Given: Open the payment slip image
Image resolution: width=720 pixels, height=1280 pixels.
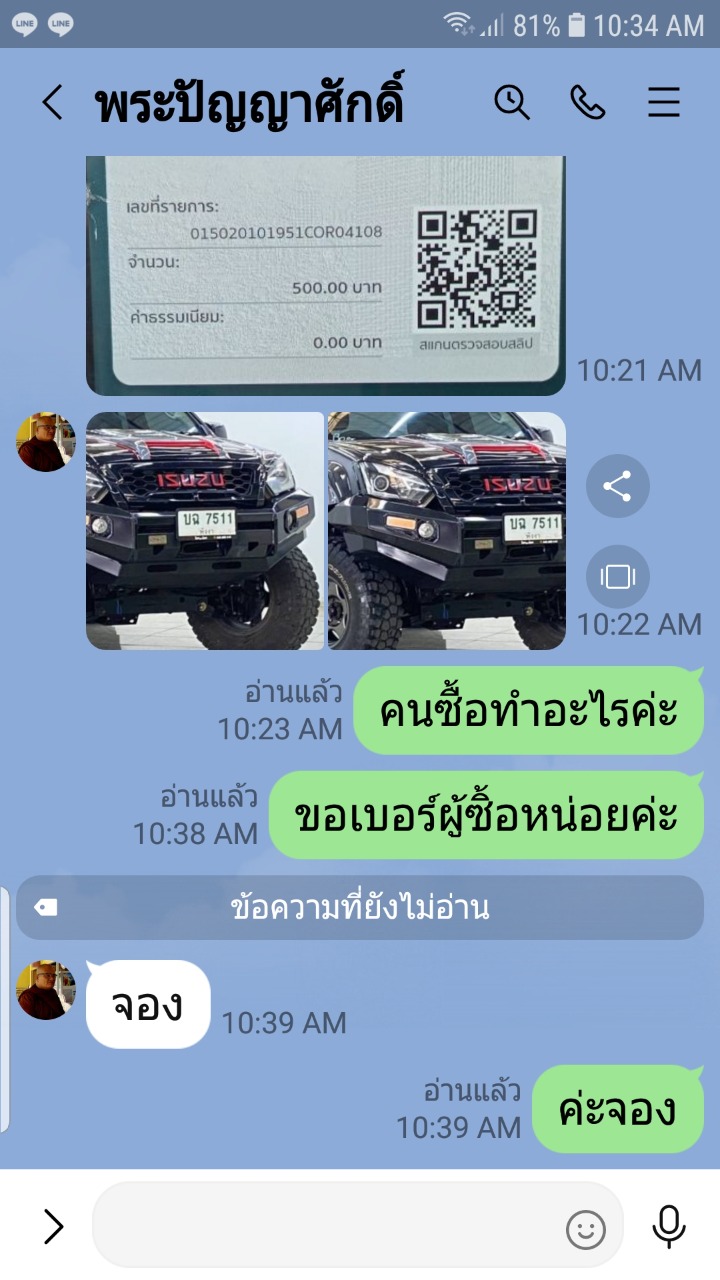Looking at the screenshot, I should 326,275.
